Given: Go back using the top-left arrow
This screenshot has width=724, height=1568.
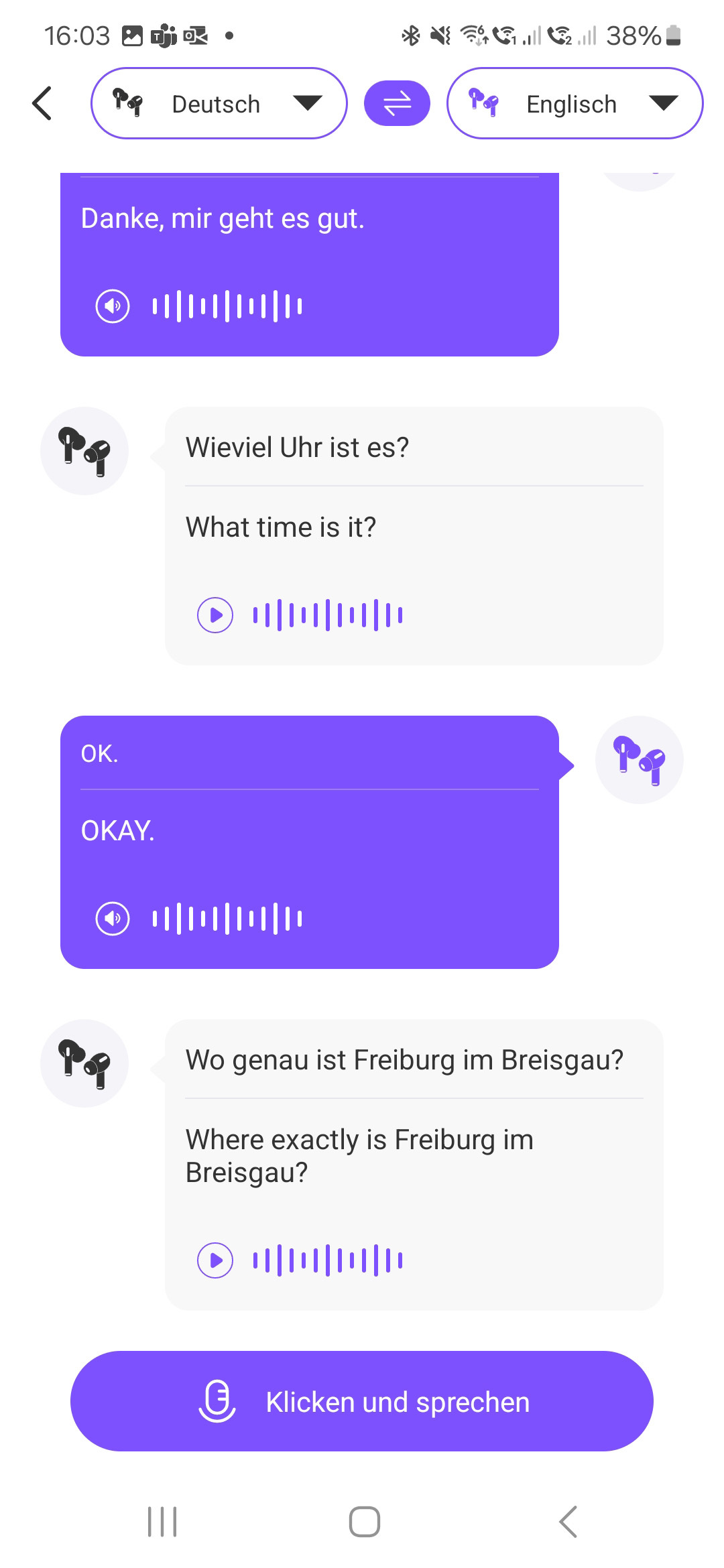Looking at the screenshot, I should 42,103.
